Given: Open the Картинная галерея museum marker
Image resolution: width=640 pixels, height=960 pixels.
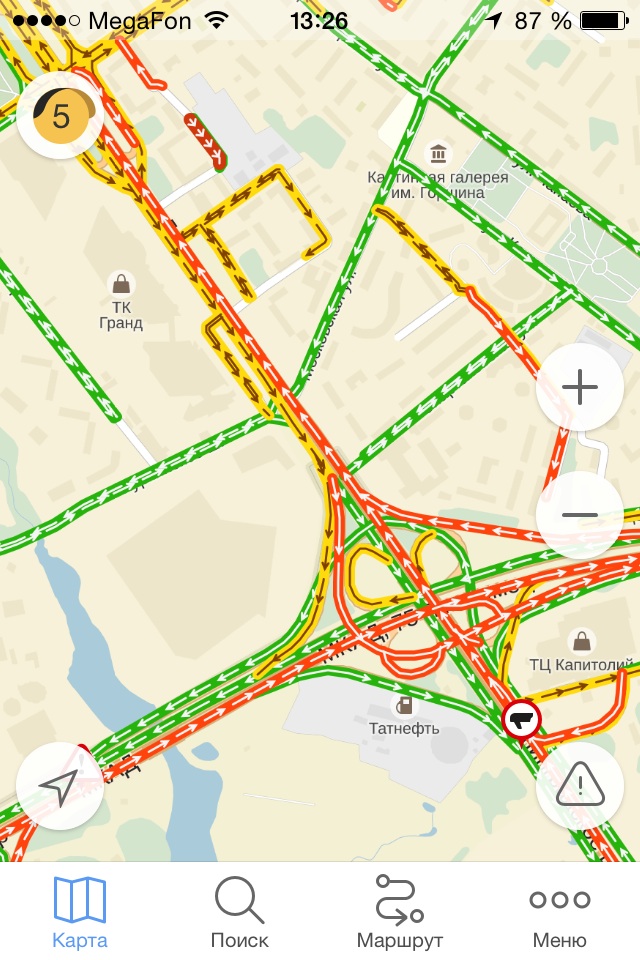Looking at the screenshot, I should 438,154.
